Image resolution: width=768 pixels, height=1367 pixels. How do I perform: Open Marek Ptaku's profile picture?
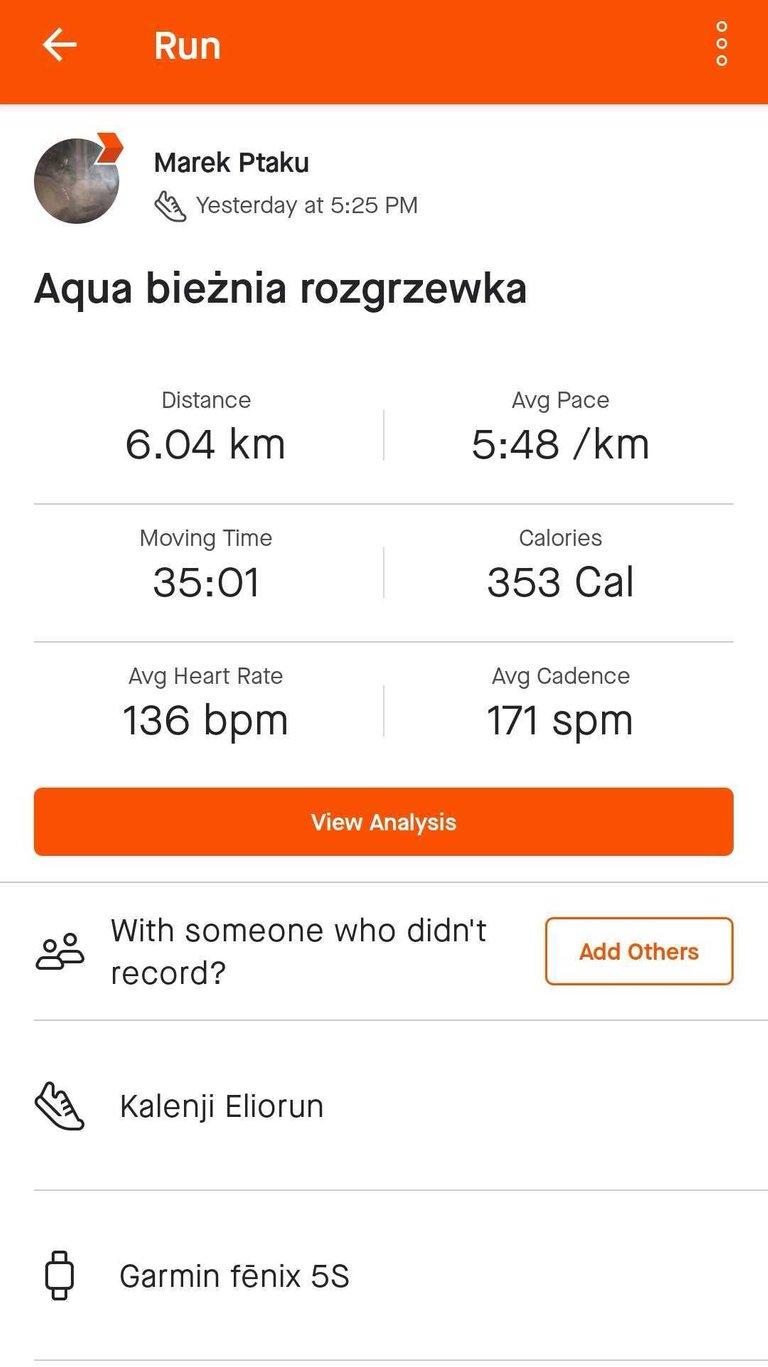pyautogui.click(x=77, y=179)
